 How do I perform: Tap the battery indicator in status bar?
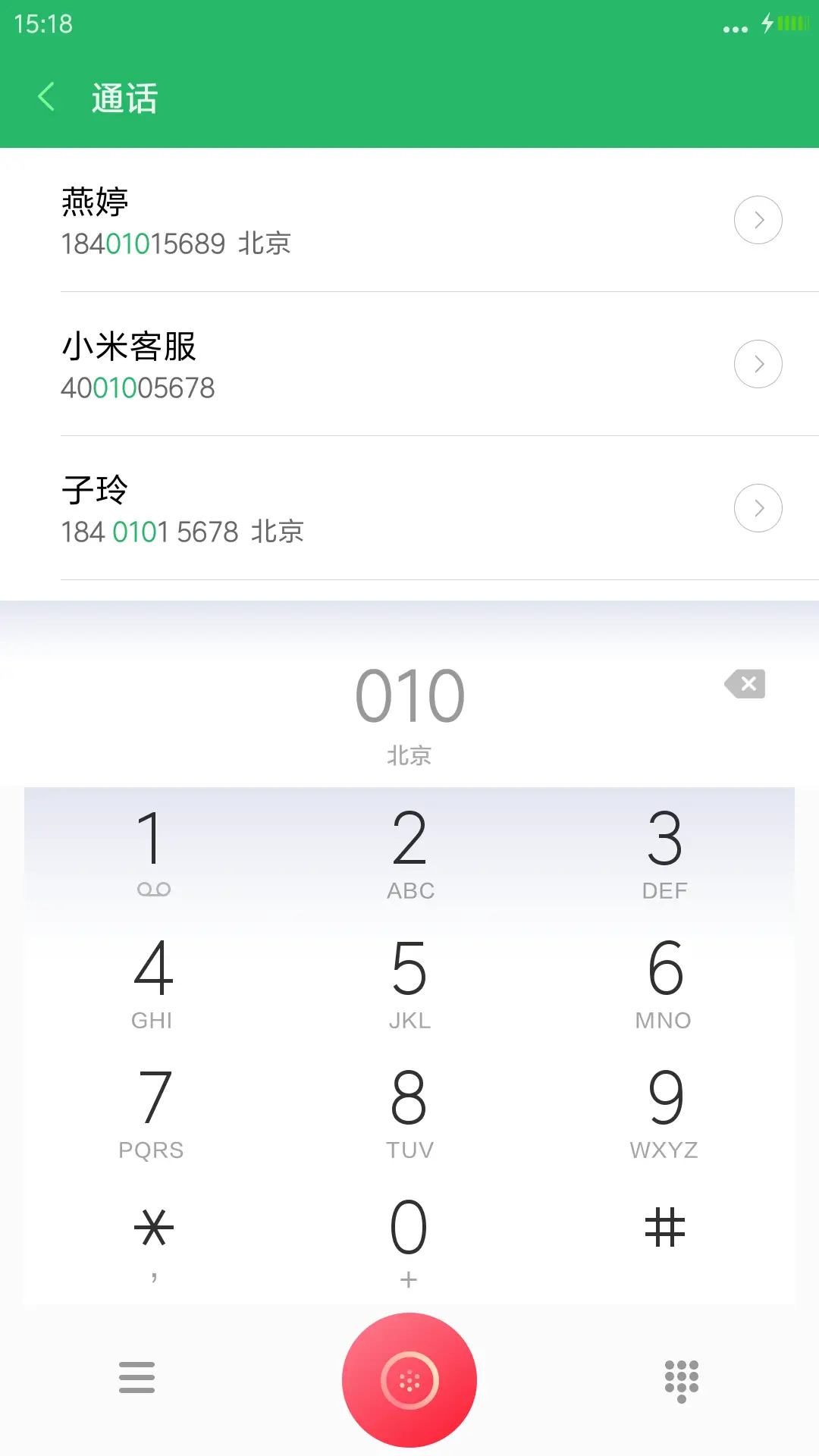click(785, 24)
